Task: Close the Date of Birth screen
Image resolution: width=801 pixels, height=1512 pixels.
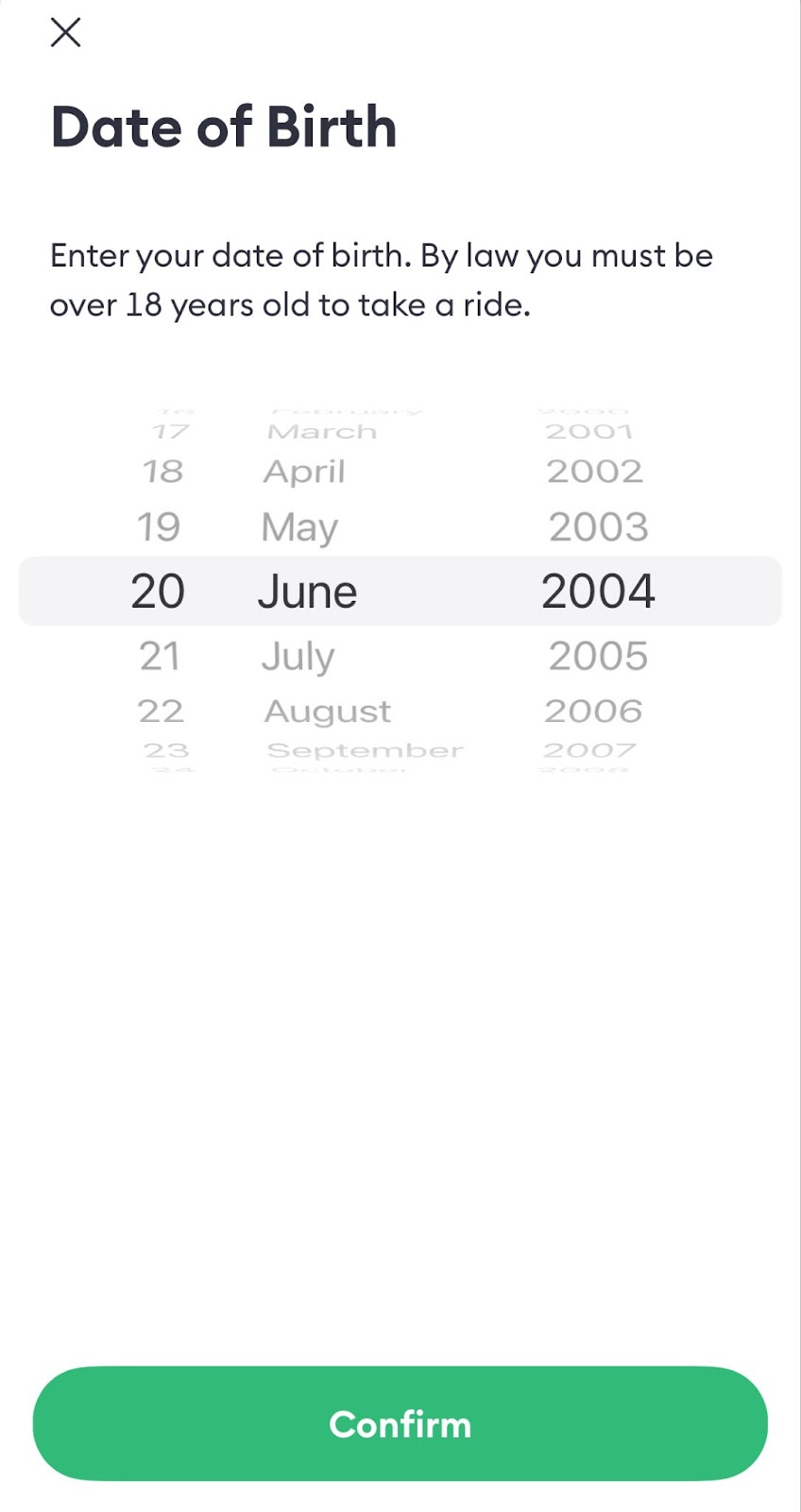Action: point(65,32)
